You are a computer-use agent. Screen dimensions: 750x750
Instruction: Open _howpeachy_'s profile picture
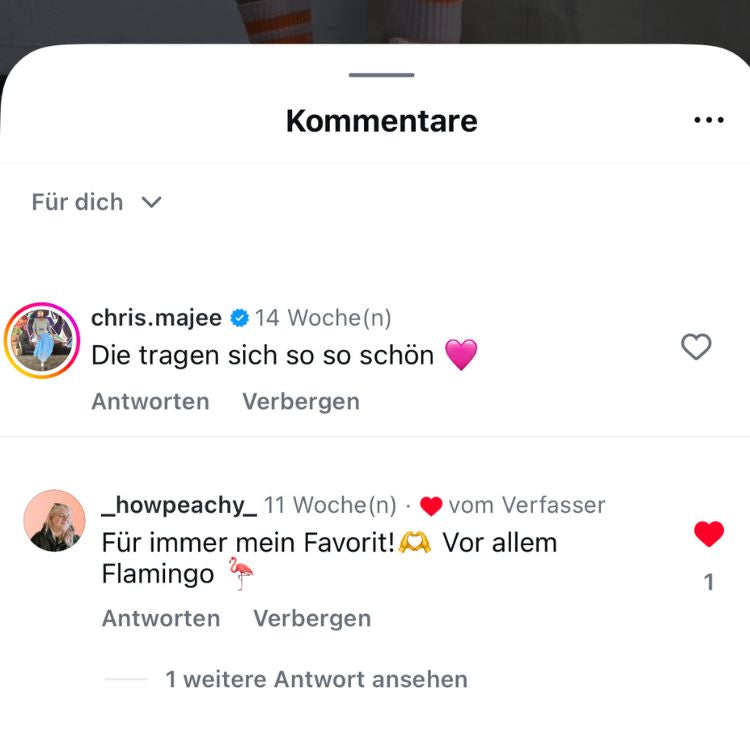click(54, 520)
